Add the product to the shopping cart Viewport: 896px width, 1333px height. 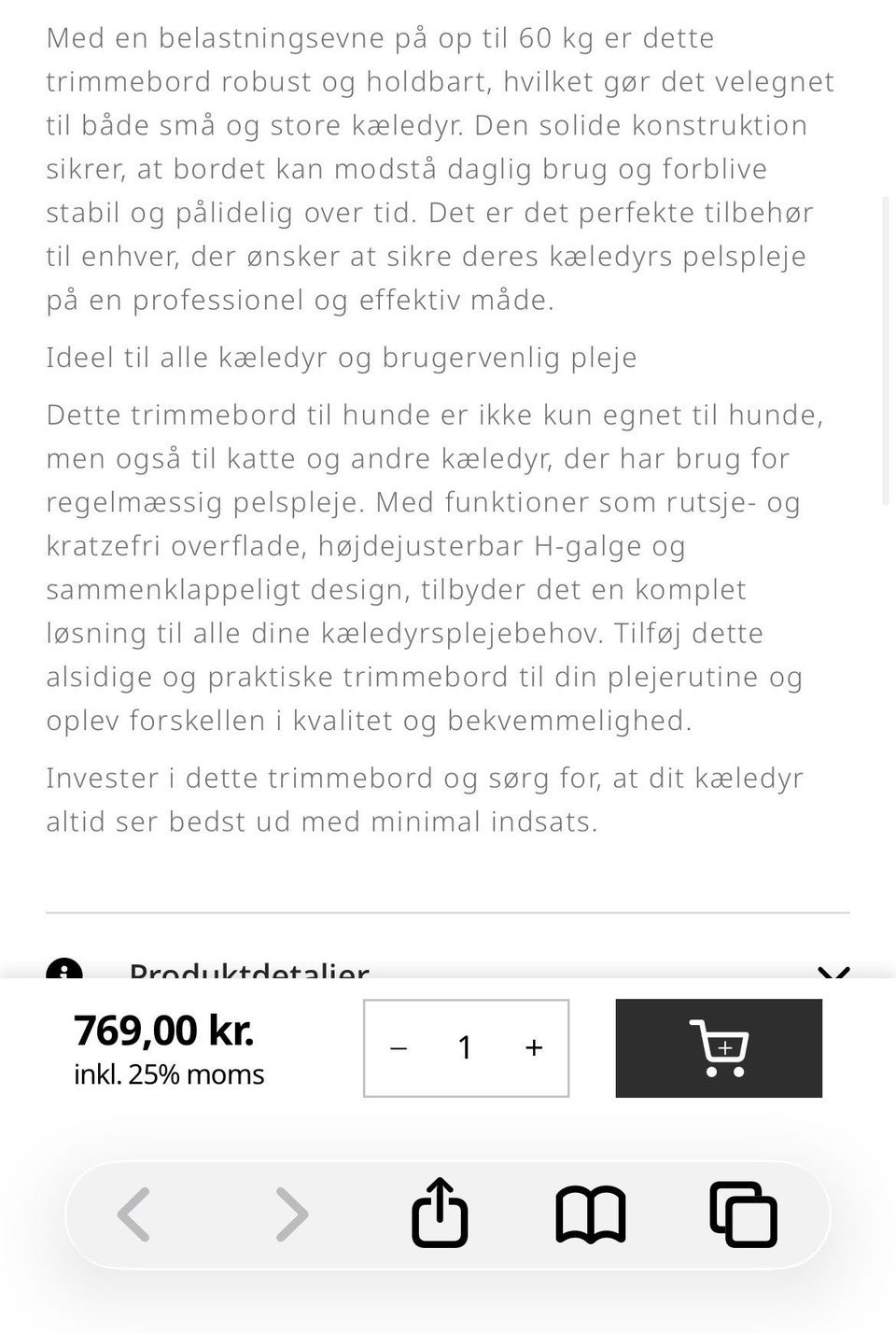point(719,1047)
